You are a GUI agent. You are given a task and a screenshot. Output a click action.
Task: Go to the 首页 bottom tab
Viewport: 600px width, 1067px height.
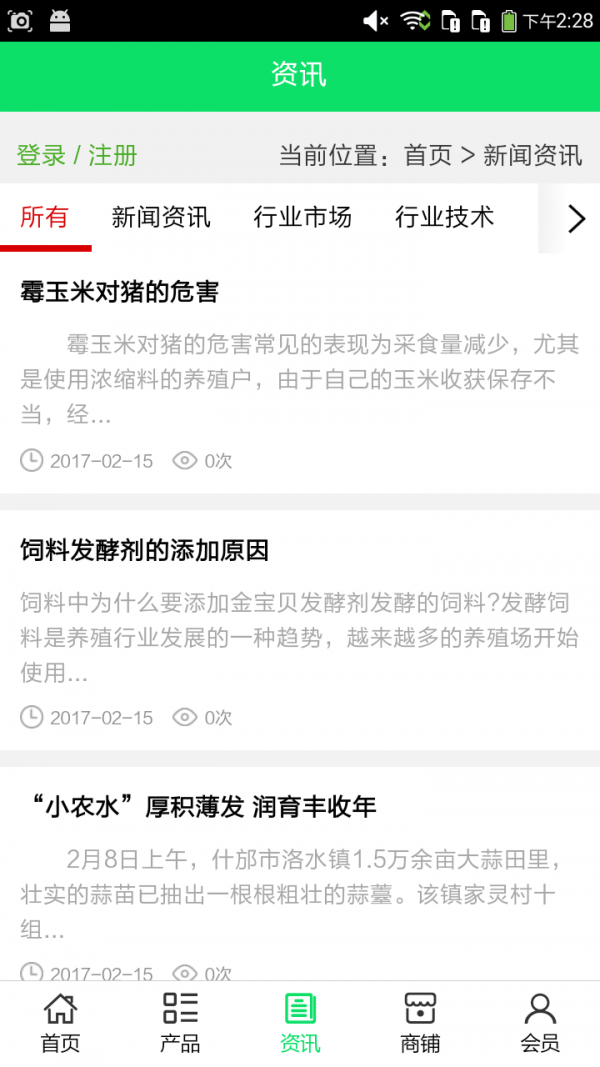click(61, 1023)
